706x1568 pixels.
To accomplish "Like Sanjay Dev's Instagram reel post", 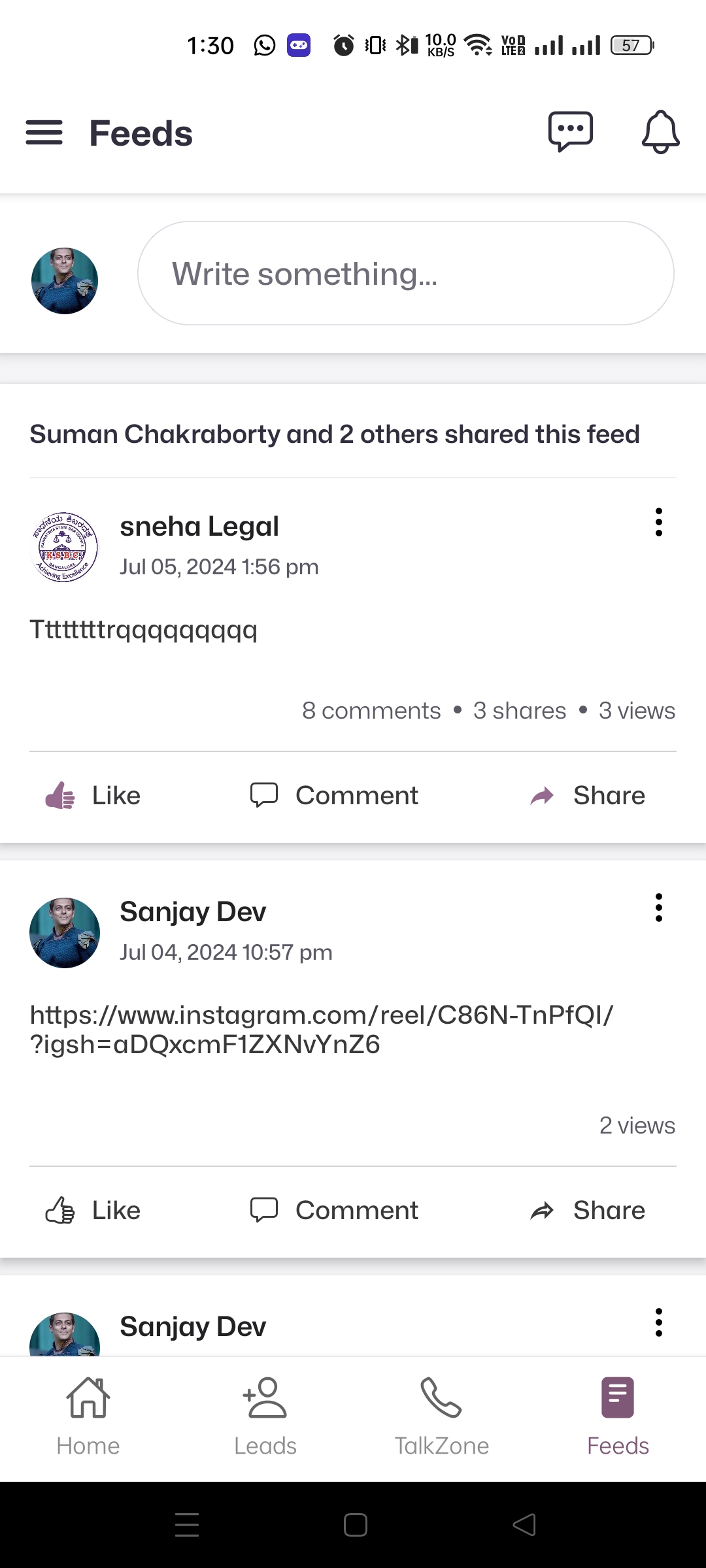I will coord(93,1211).
